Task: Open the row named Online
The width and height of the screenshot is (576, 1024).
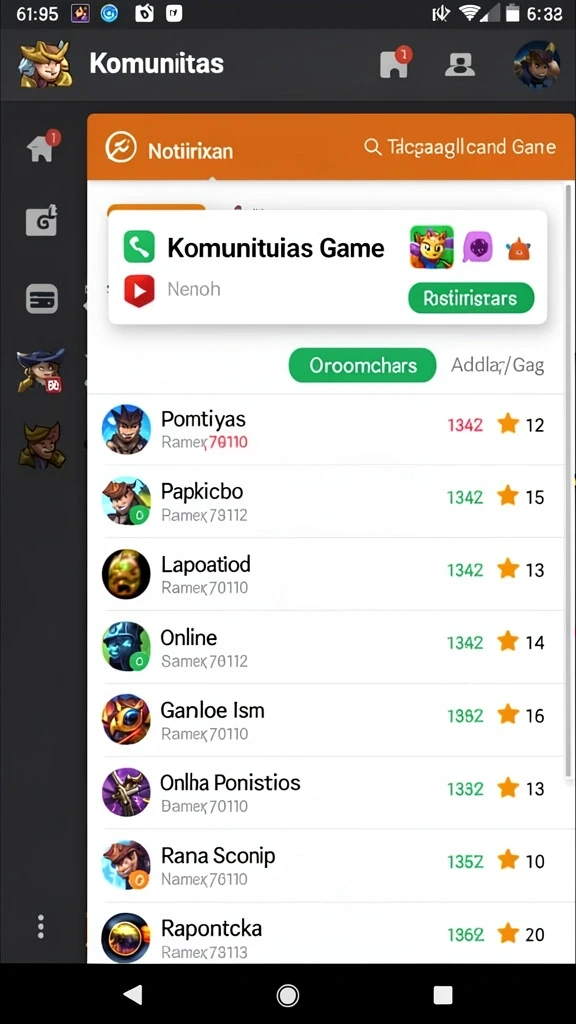Action: 325,647
